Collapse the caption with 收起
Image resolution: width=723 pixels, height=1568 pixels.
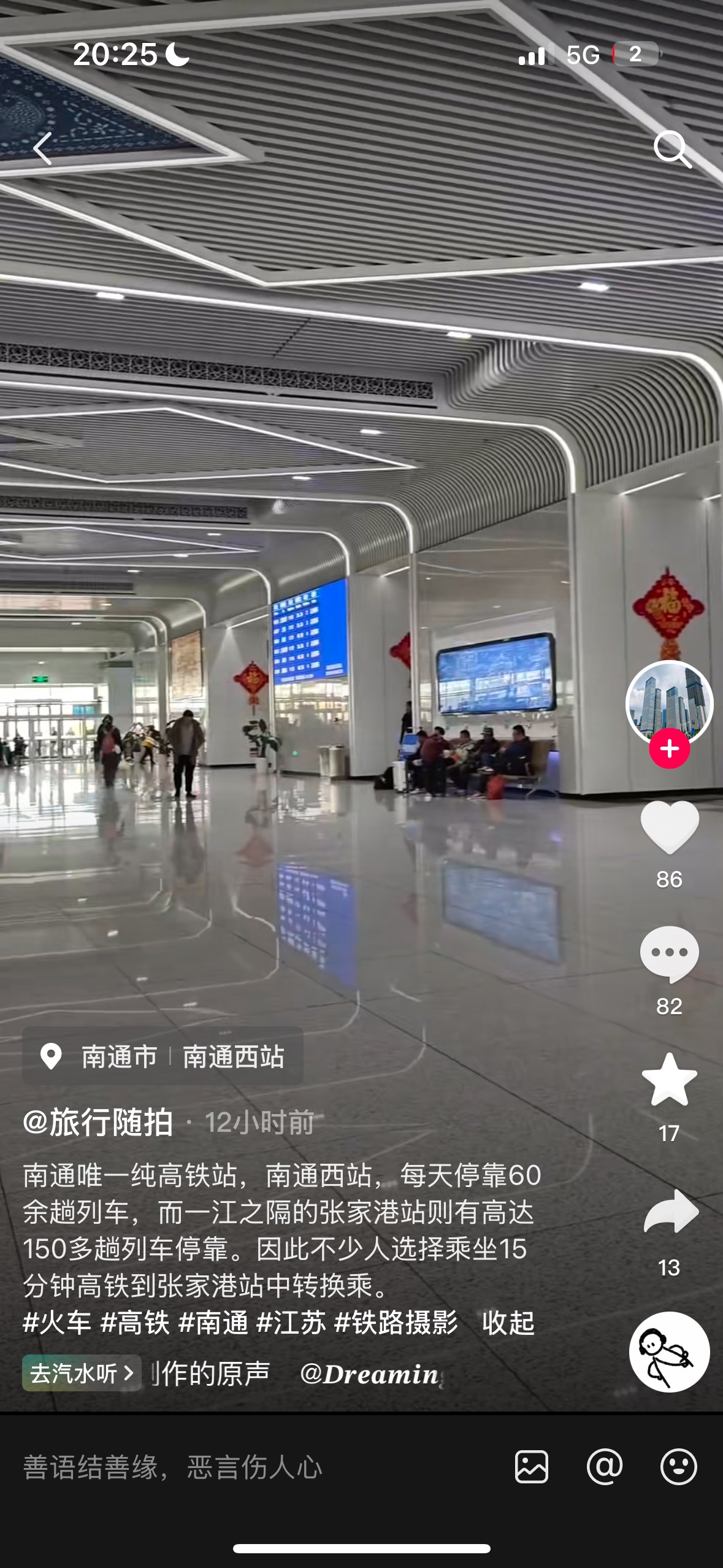point(508,1322)
